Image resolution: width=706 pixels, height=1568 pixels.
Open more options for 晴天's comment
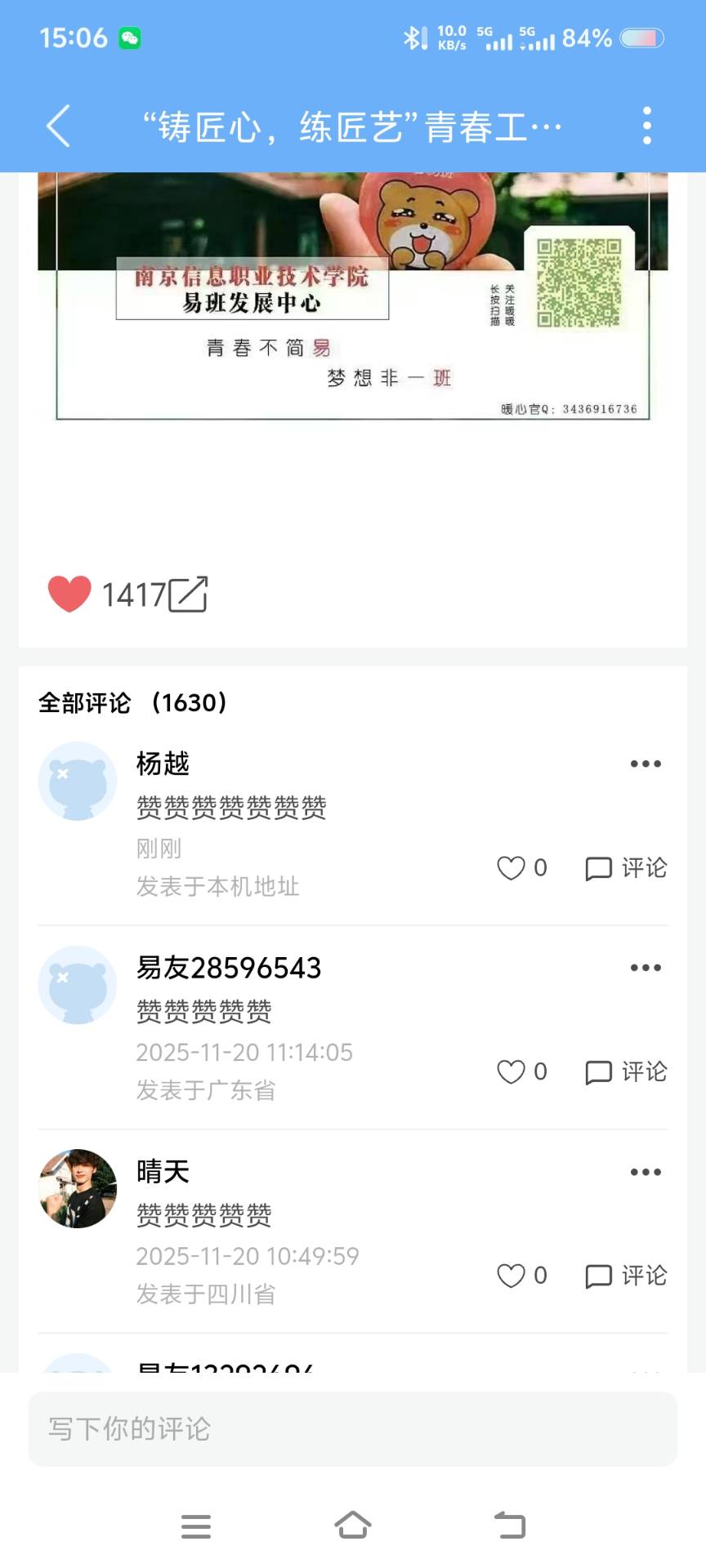click(646, 1172)
